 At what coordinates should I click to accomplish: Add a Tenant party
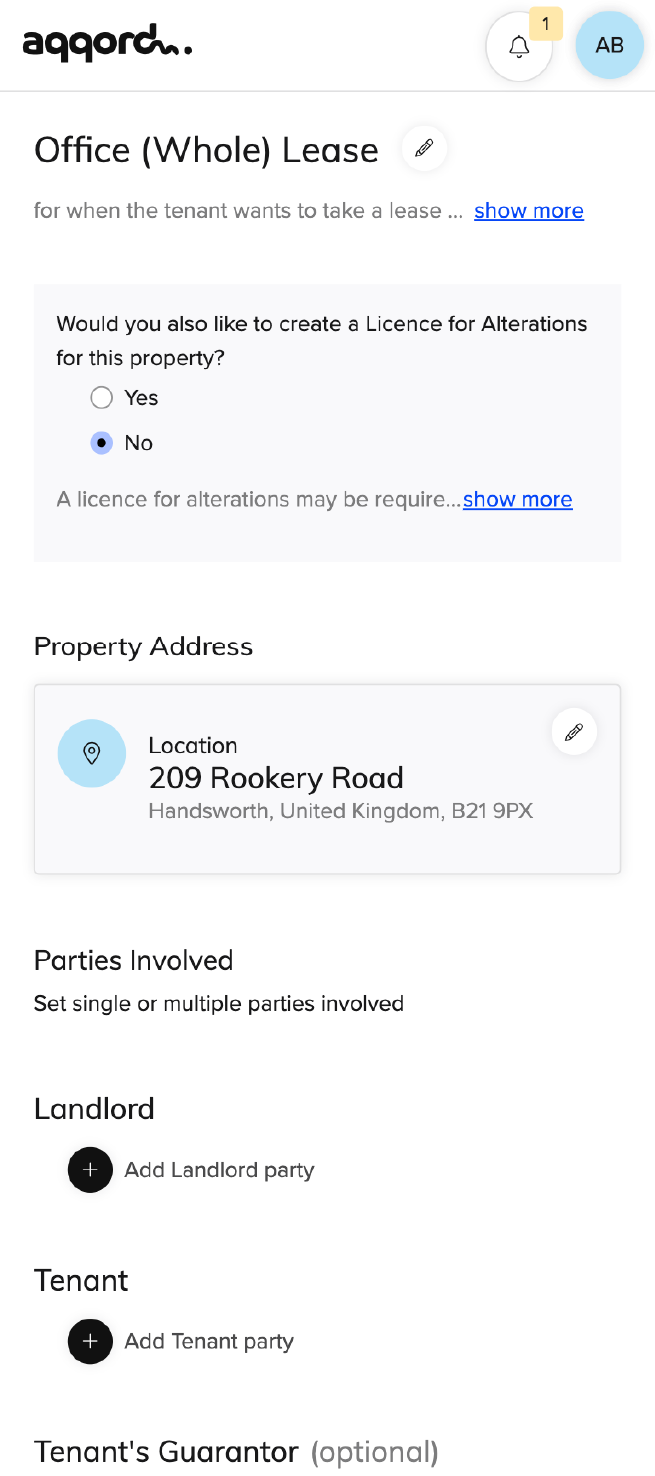pos(181,1341)
